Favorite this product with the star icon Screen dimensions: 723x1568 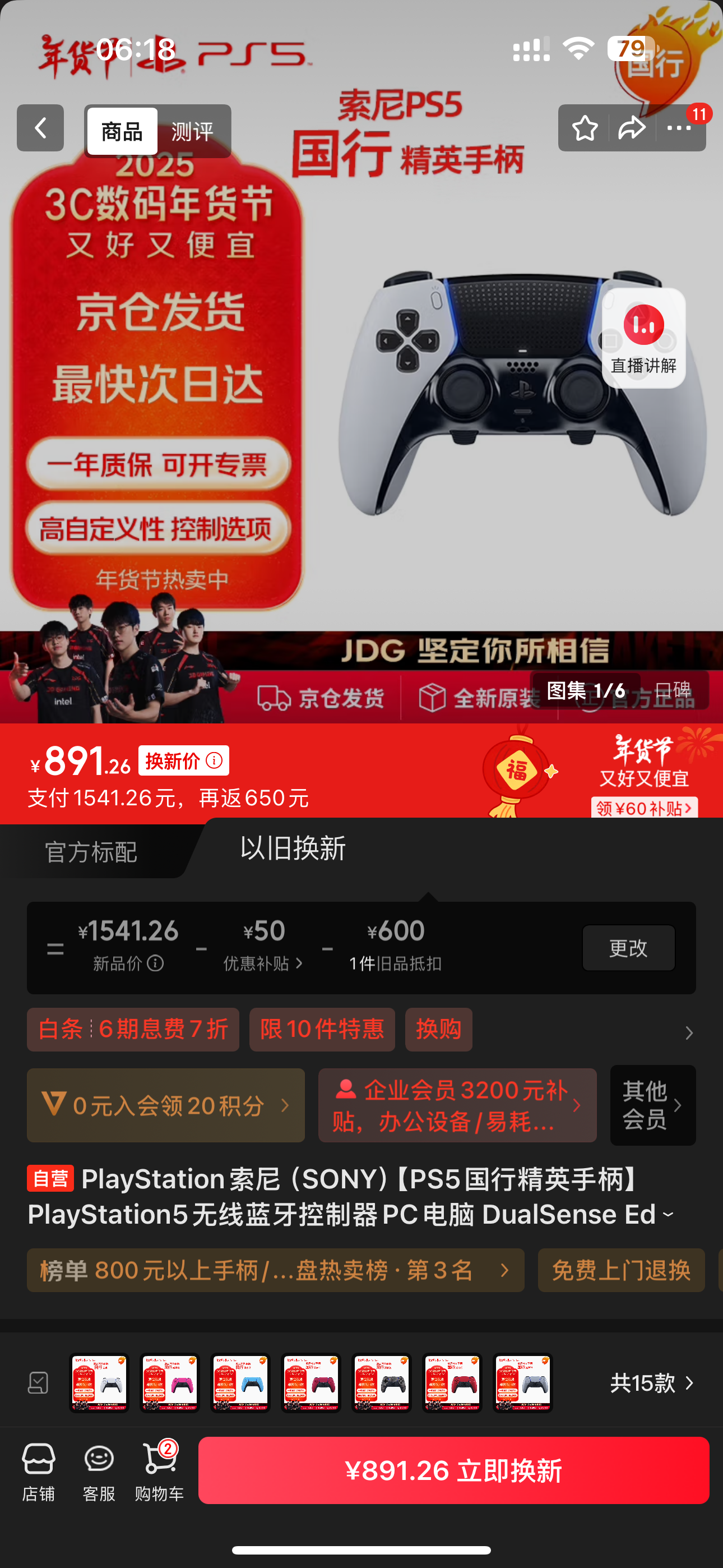point(584,128)
